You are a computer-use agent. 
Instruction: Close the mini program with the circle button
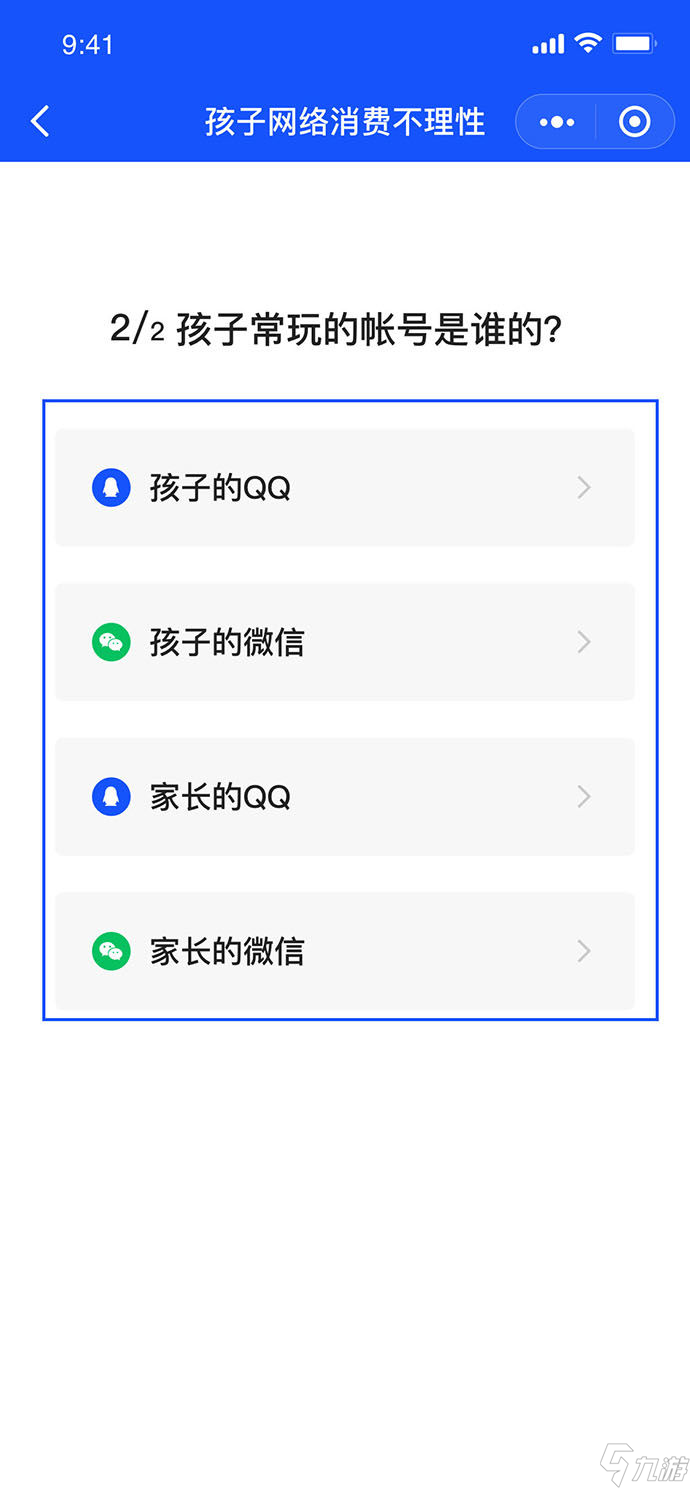[635, 122]
